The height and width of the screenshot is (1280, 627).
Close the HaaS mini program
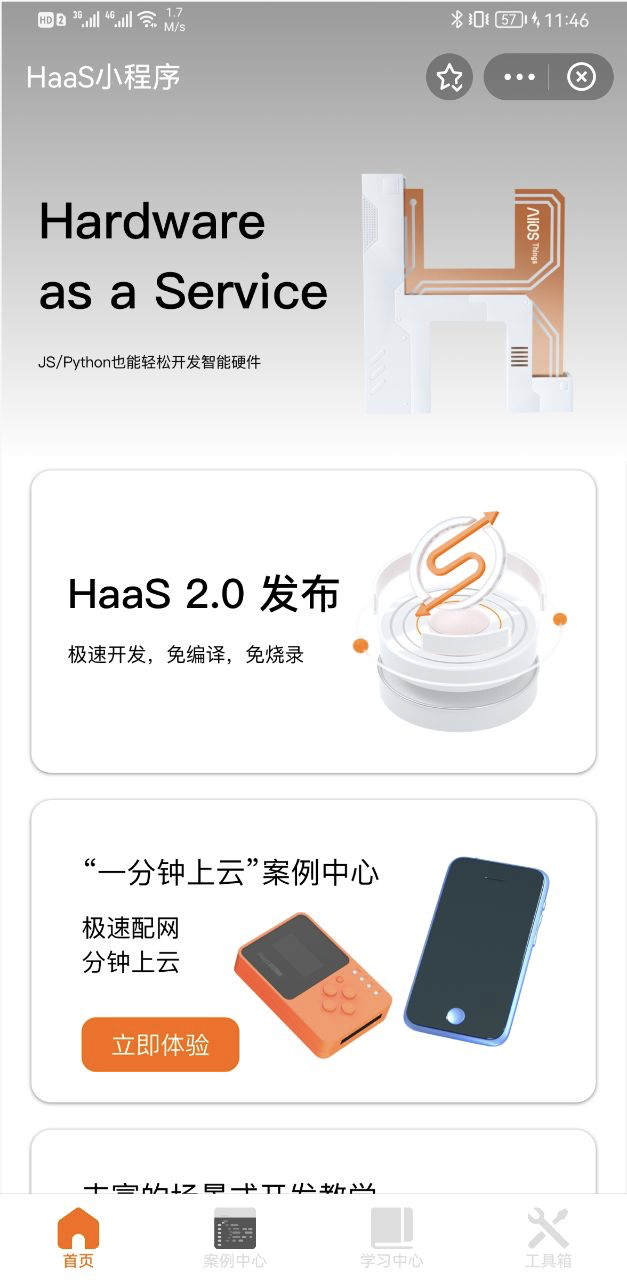click(x=581, y=77)
